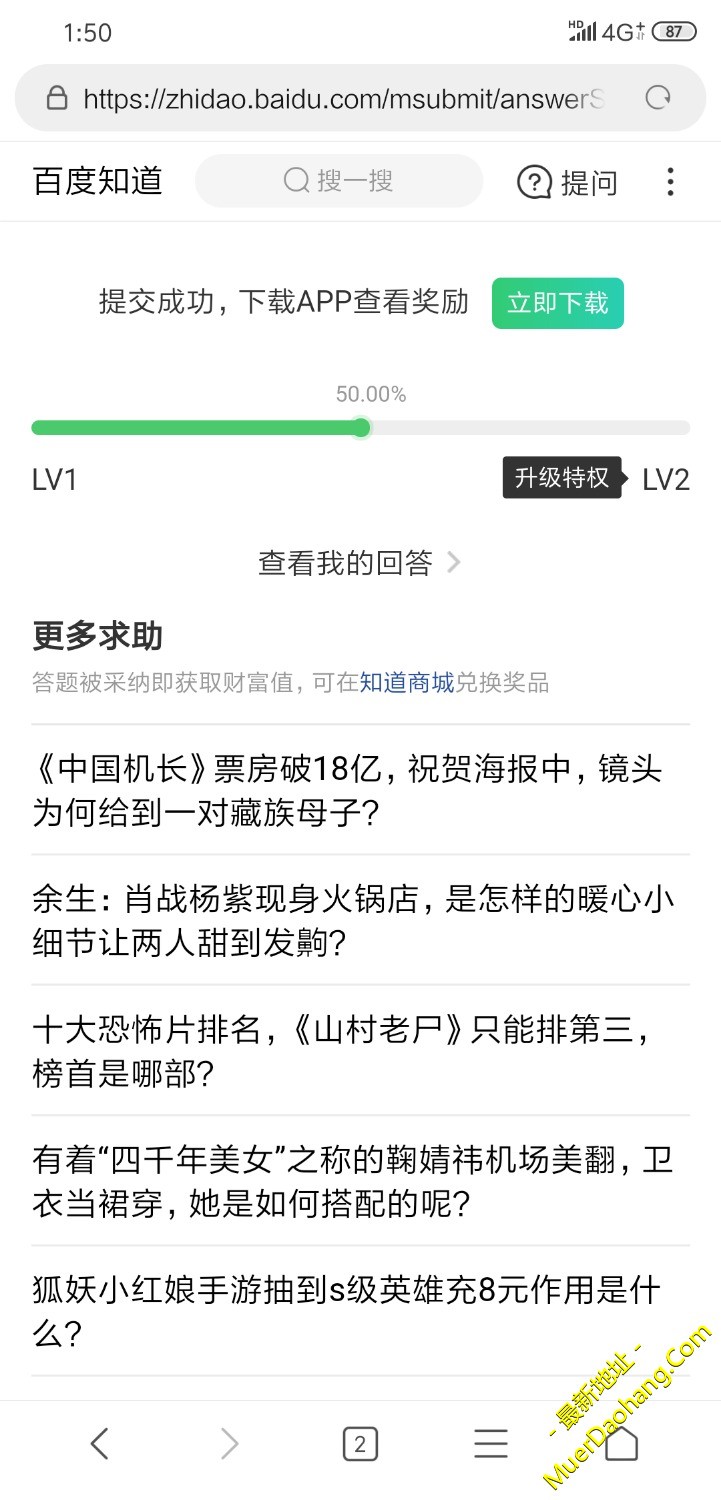Image resolution: width=721 pixels, height=1500 pixels.
Task: Open the 鞠婧祎机场美翻 question
Action: point(353,1181)
